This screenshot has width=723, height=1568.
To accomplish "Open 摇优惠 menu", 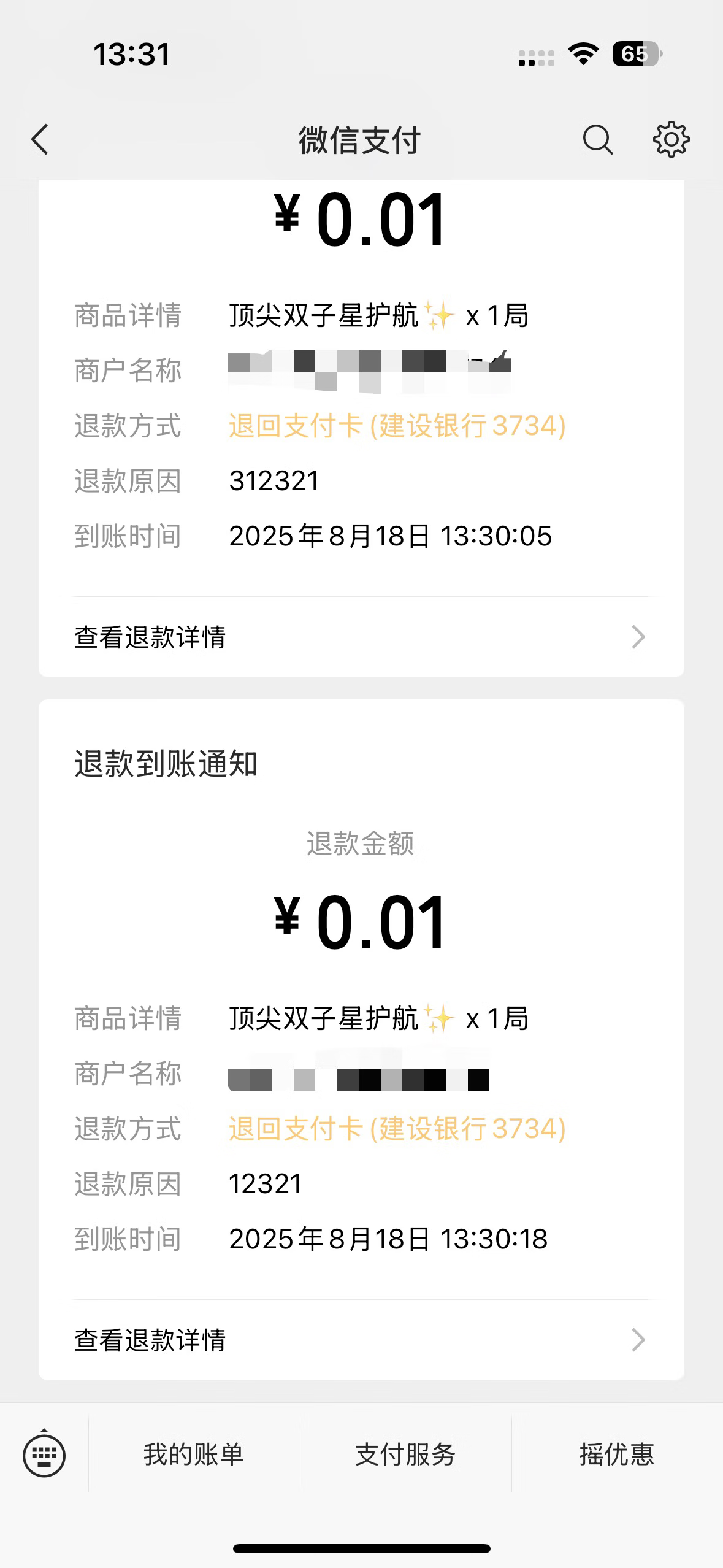I will click(617, 1454).
